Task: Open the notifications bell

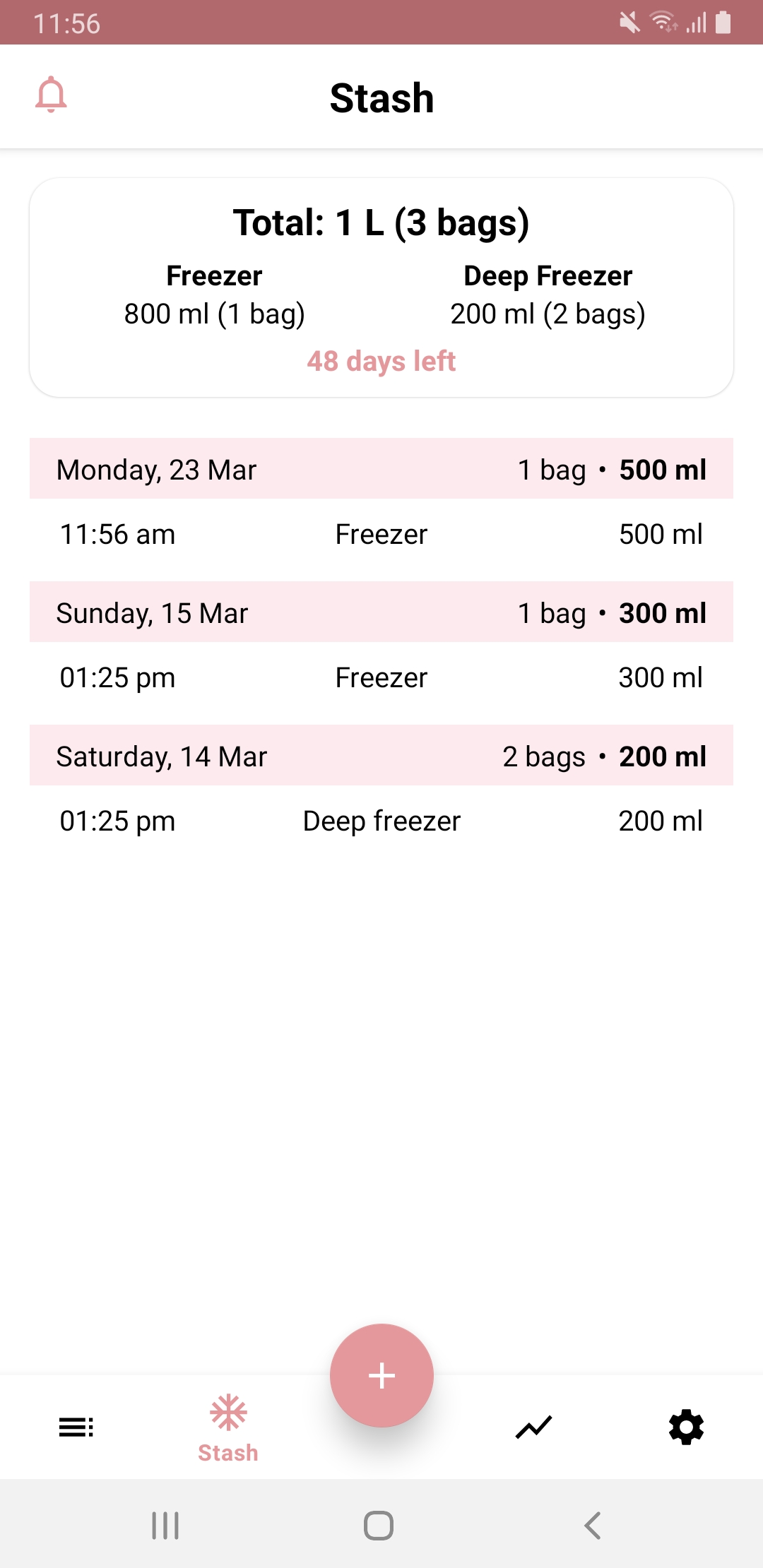Action: coord(51,95)
